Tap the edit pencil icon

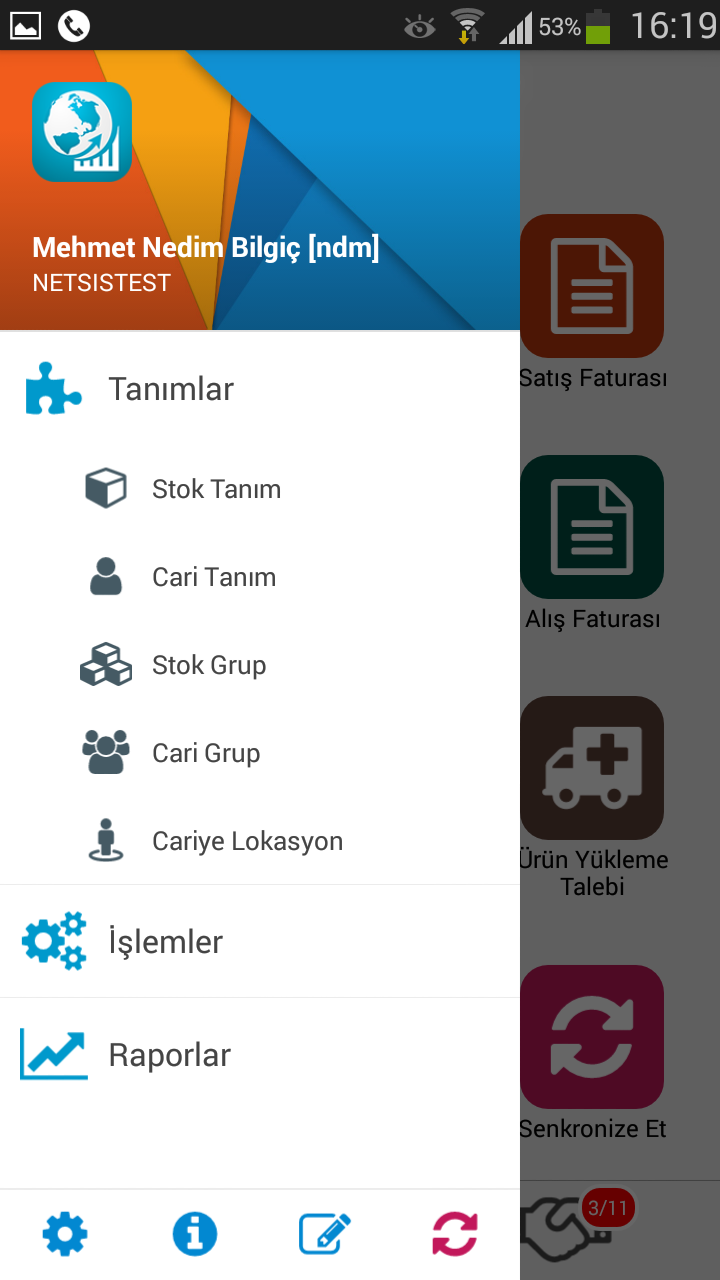click(325, 1234)
